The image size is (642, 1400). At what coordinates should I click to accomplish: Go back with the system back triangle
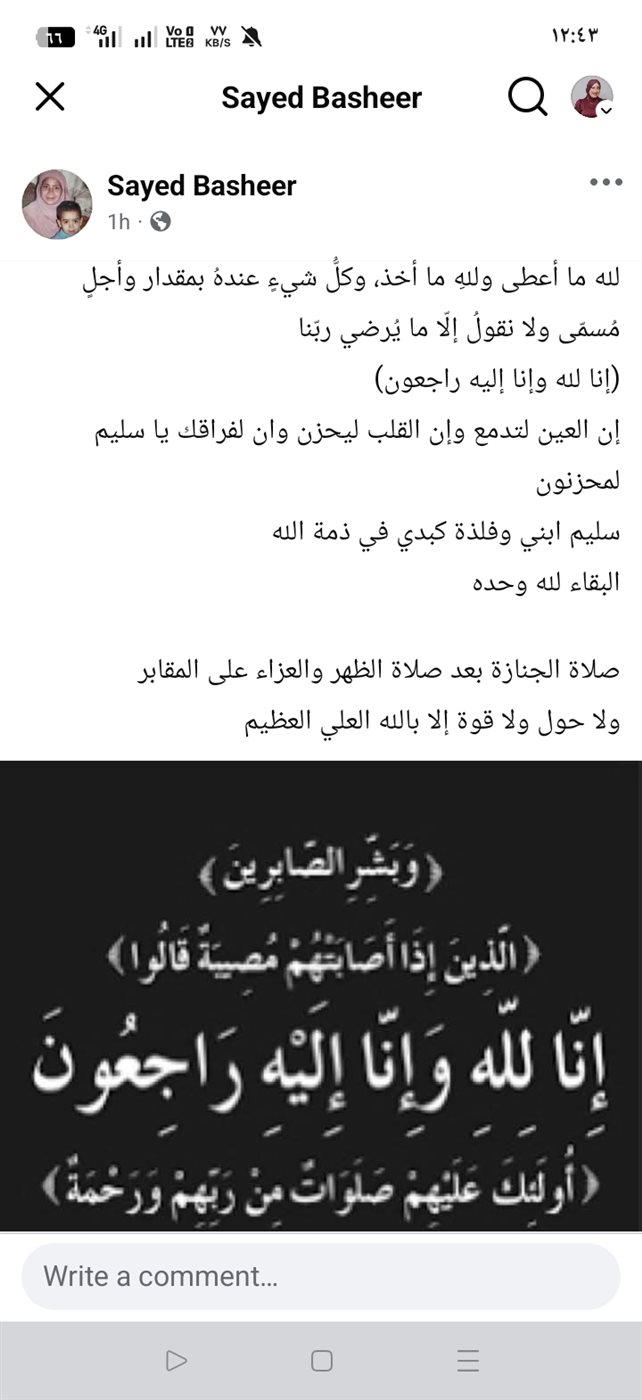[x=176, y=1360]
